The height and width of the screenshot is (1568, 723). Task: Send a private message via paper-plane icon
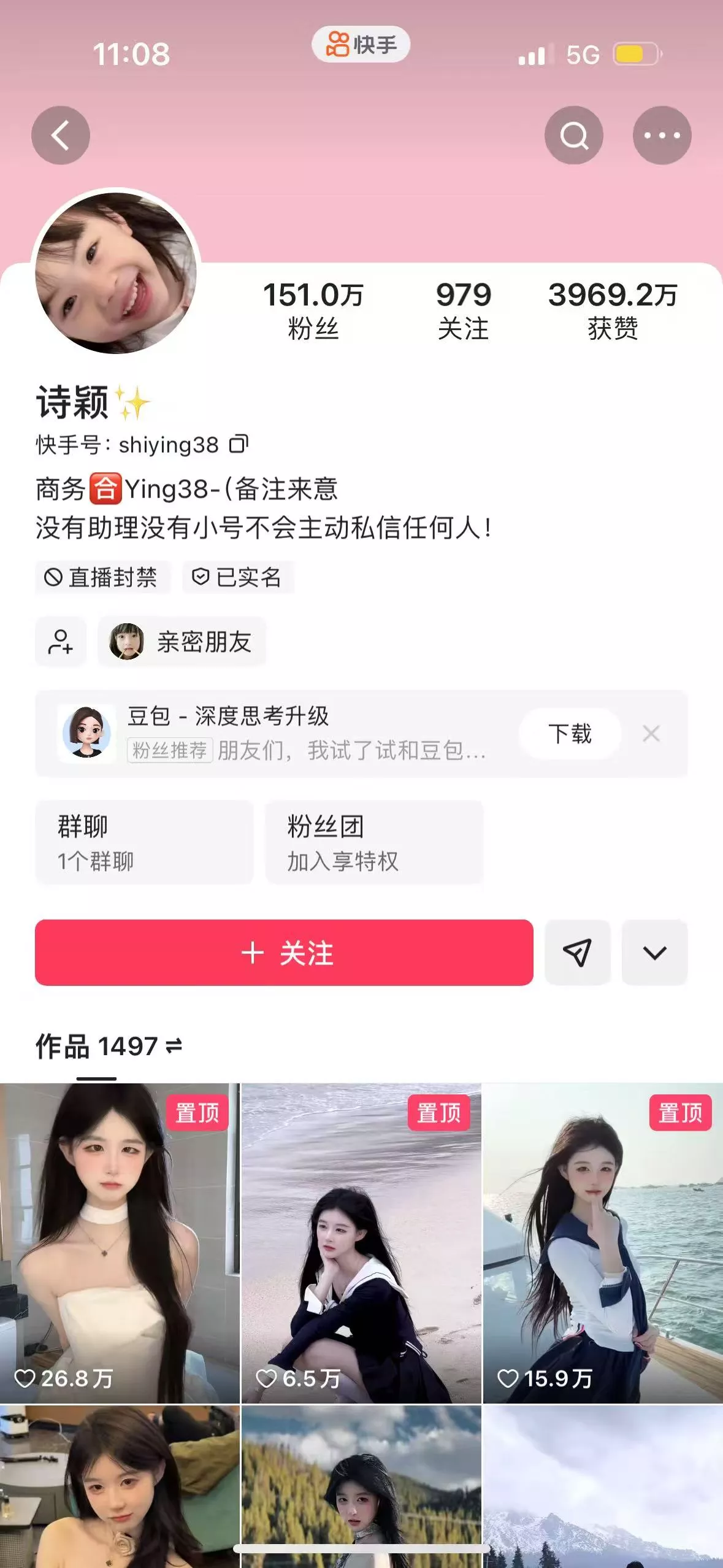pyautogui.click(x=578, y=953)
